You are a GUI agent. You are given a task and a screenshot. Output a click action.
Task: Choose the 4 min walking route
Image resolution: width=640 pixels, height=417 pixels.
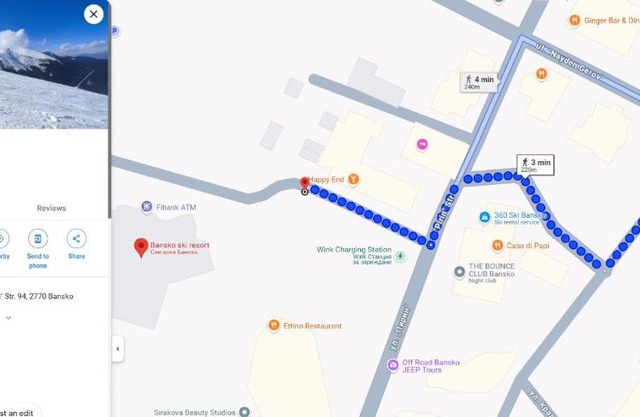(x=478, y=82)
